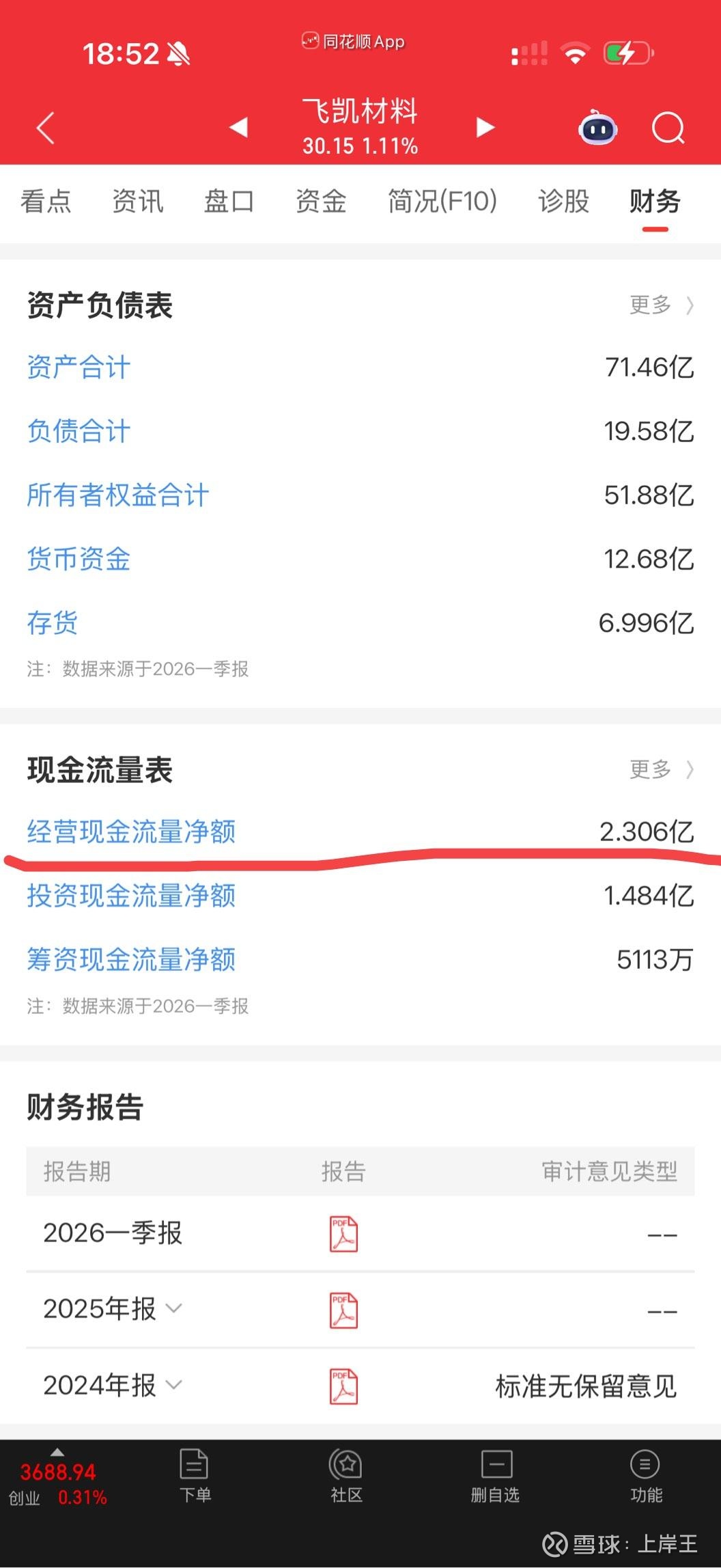View 货币资金 details
This screenshot has width=721, height=1568.
click(78, 559)
